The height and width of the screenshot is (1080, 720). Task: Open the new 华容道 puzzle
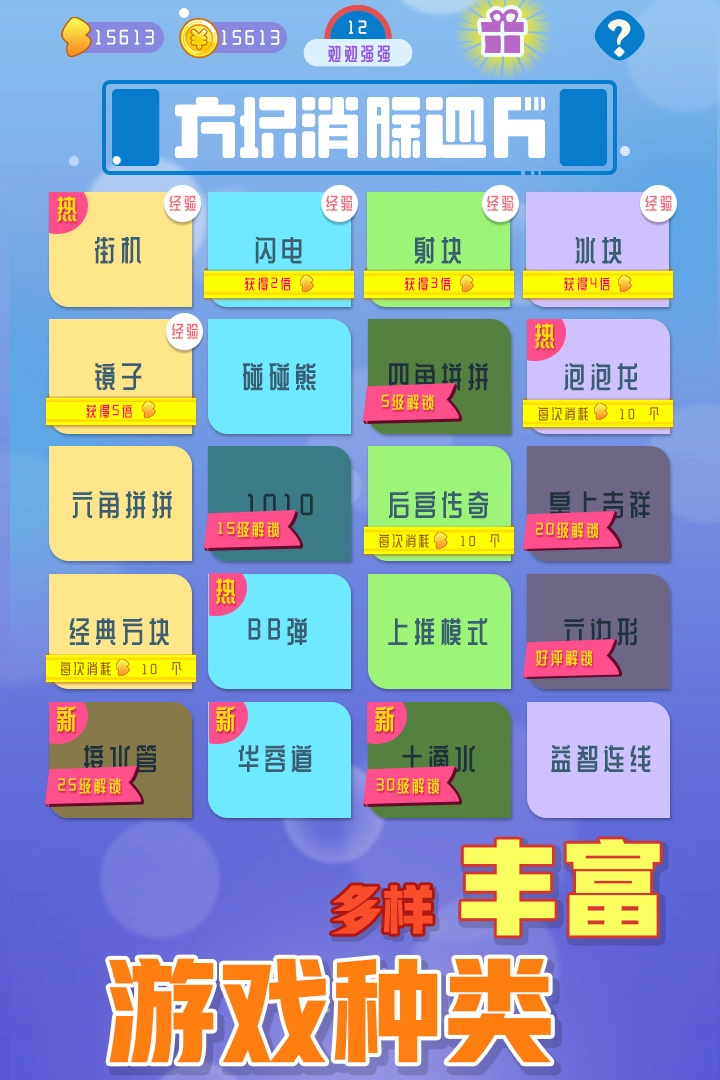279,760
